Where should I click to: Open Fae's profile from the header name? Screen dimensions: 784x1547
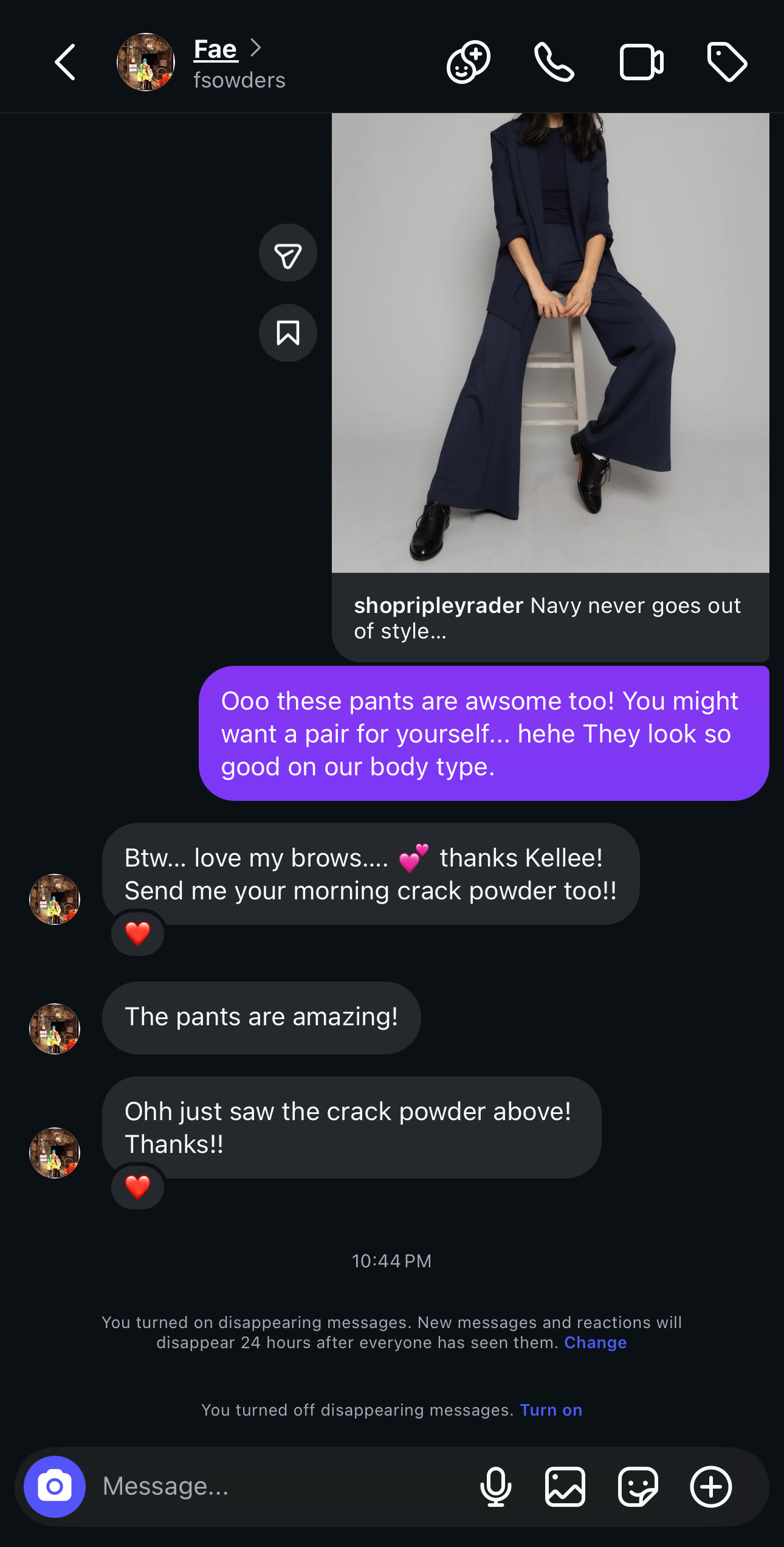(216, 49)
